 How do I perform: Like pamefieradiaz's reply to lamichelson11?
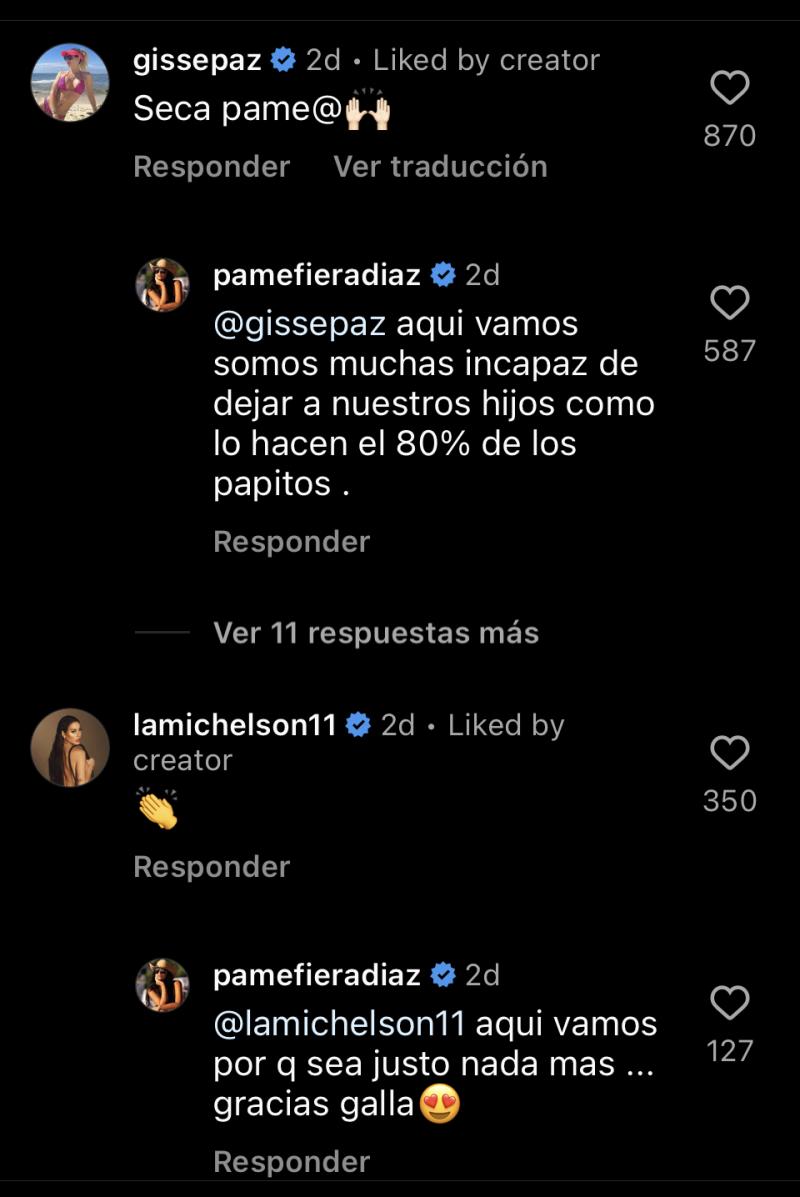(731, 1004)
